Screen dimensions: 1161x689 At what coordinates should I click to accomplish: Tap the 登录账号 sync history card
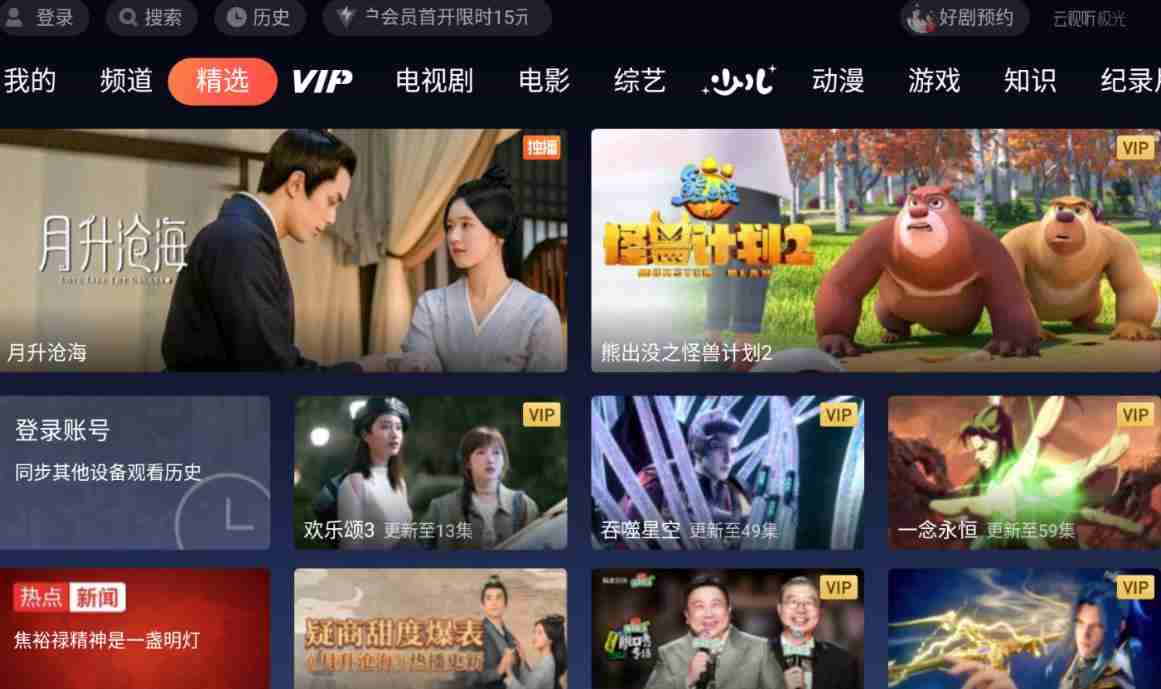[x=135, y=472]
